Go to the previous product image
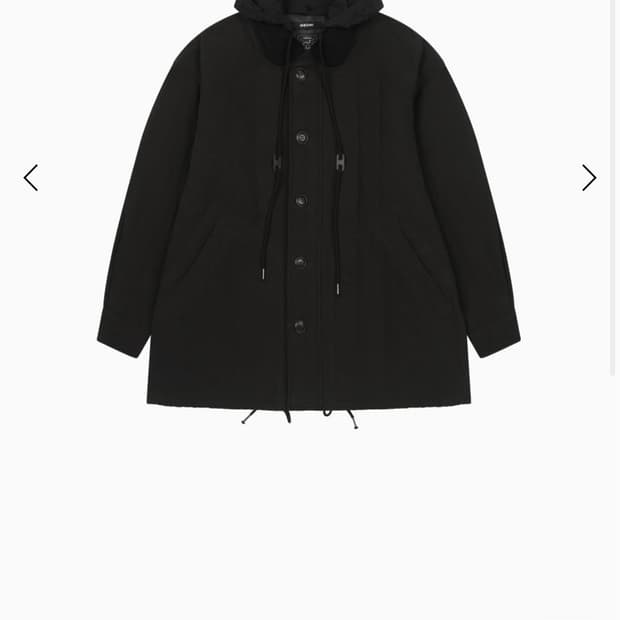Viewport: 620px width, 620px height. point(31,178)
